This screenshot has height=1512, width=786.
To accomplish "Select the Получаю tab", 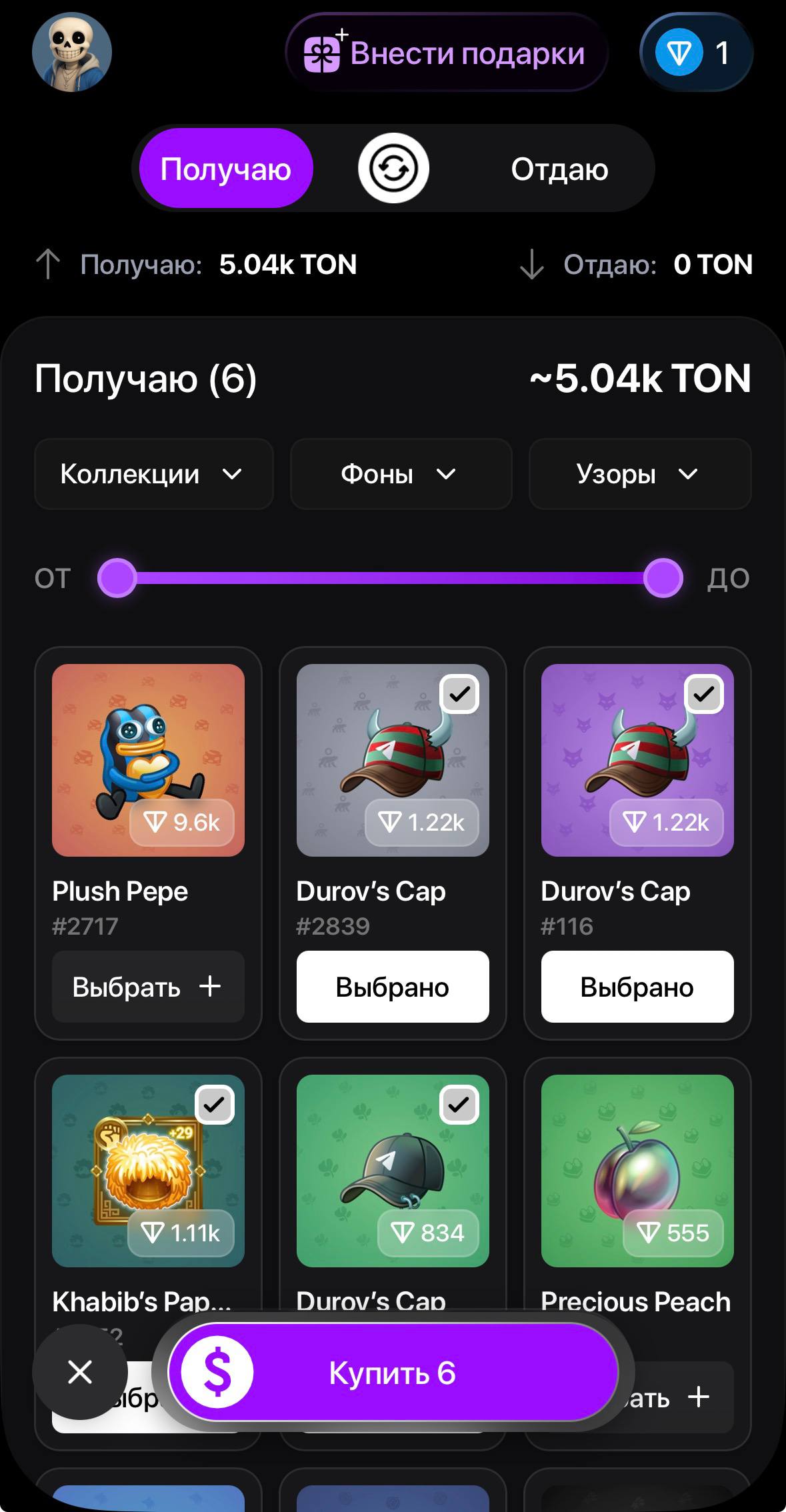I will [x=226, y=168].
